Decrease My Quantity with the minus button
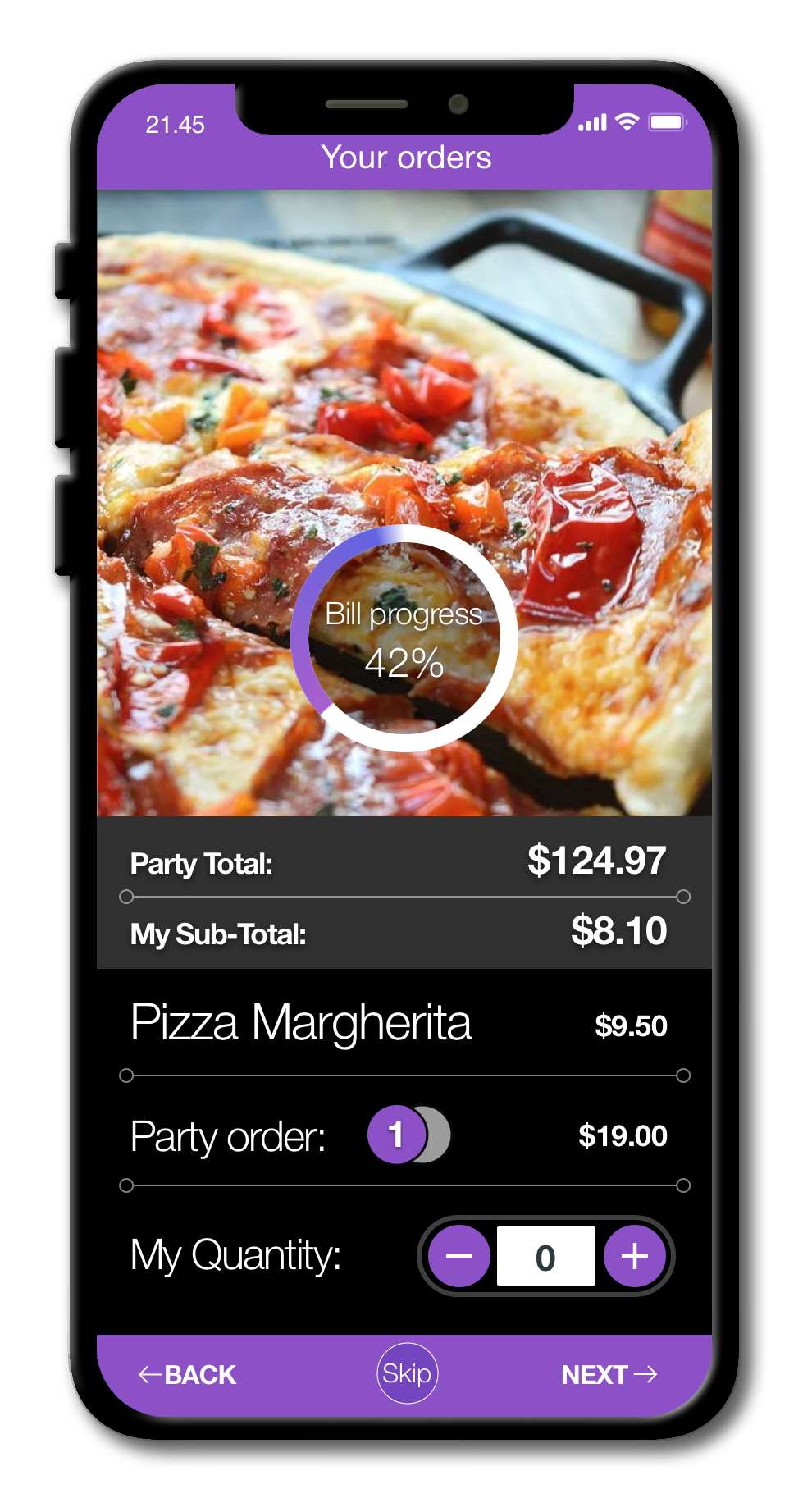This screenshot has height=1489, width=812. pos(459,1256)
